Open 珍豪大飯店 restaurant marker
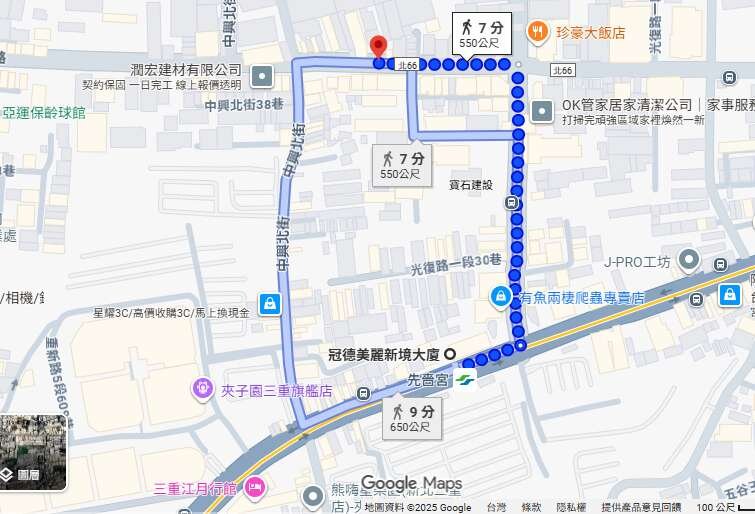The image size is (755, 514). pos(538,32)
